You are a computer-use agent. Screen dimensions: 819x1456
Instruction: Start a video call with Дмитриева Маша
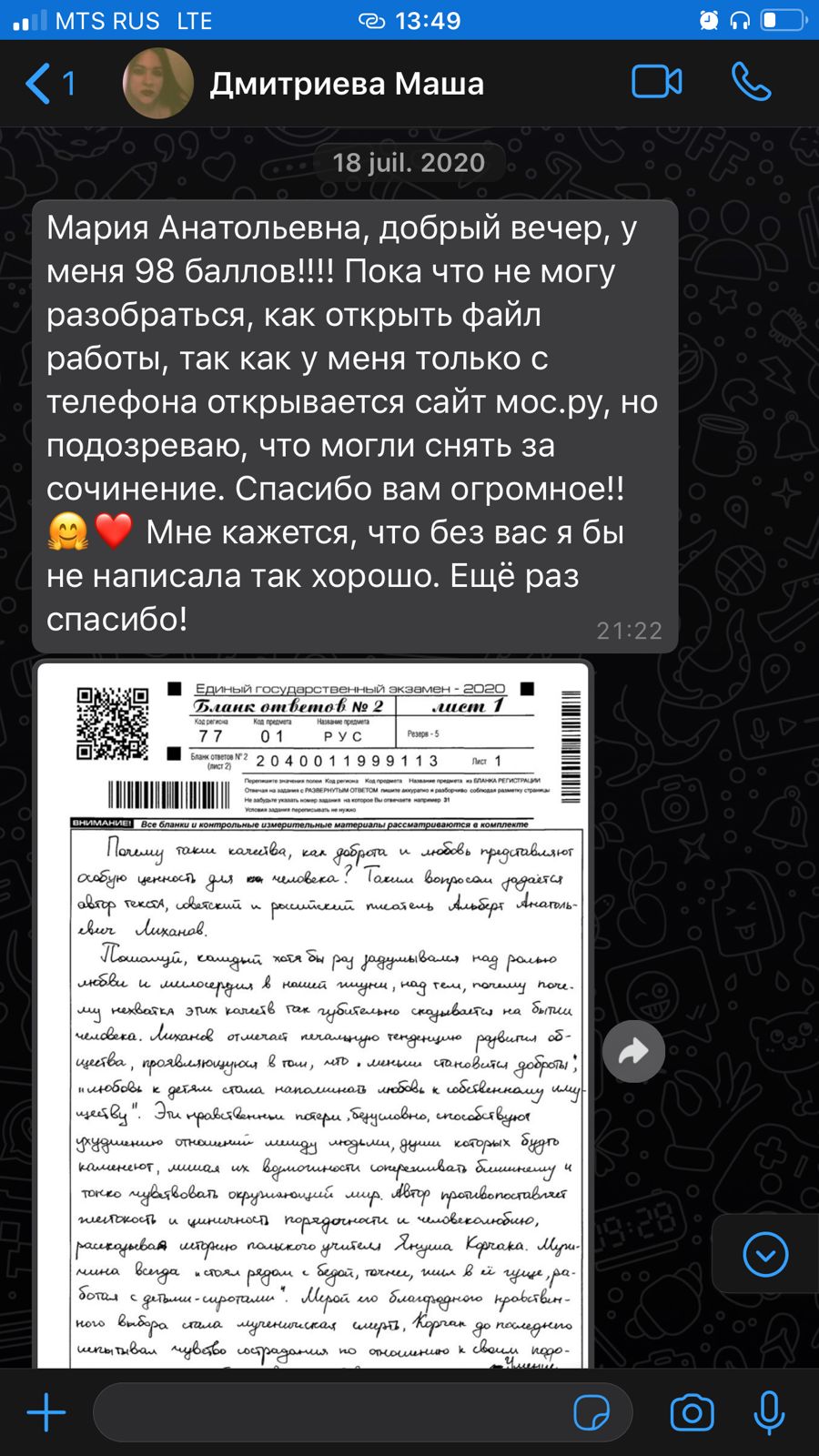pos(656,83)
